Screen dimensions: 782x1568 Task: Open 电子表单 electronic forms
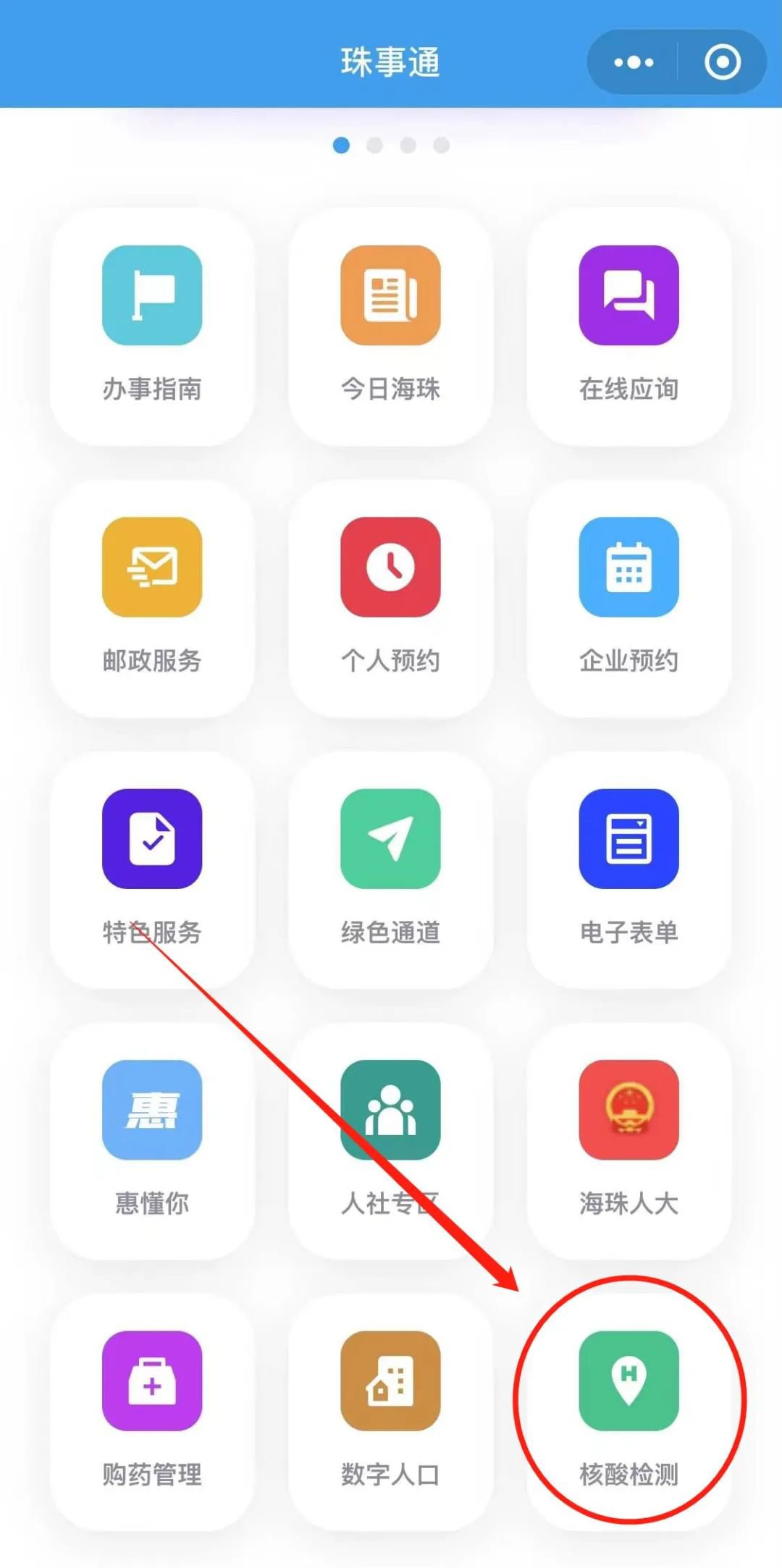628,869
